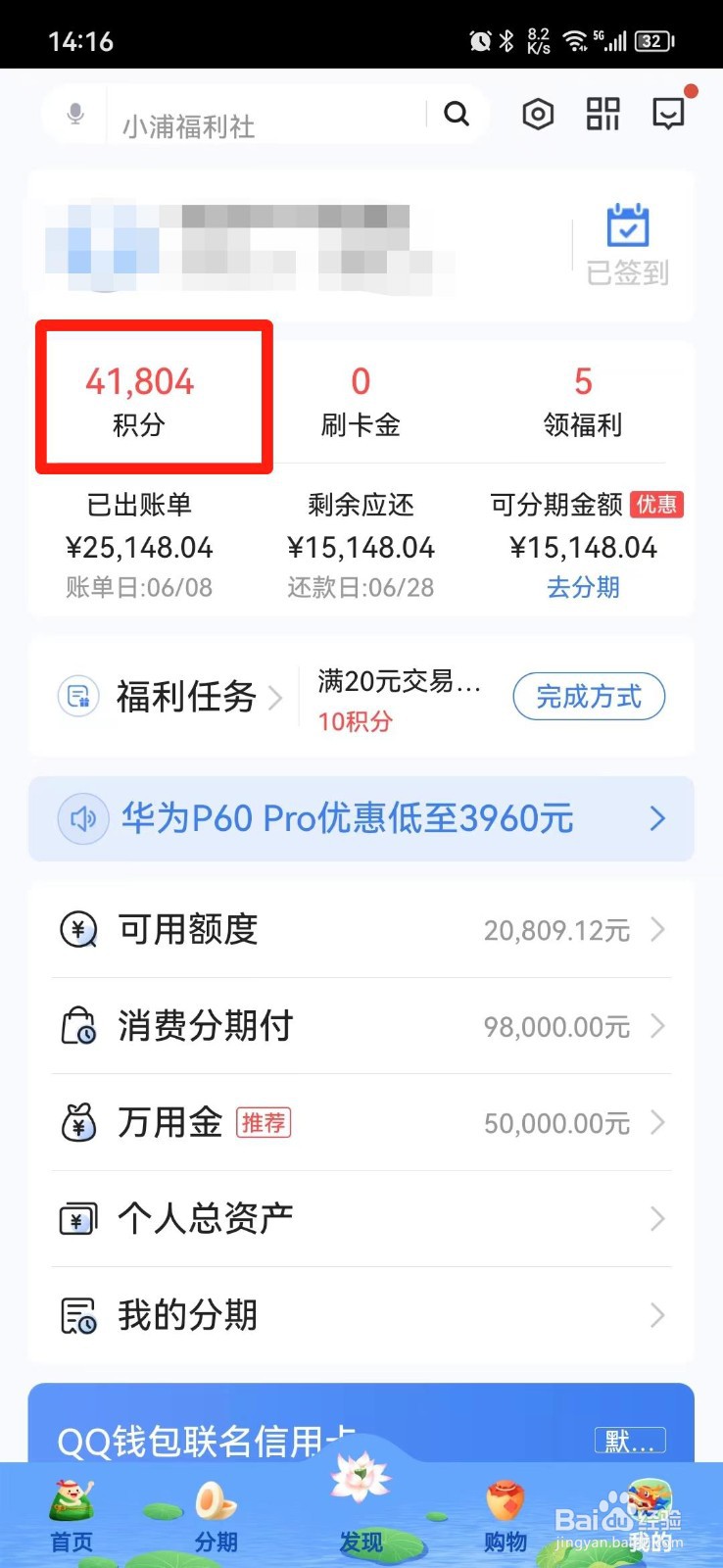The width and height of the screenshot is (723, 1568).
Task: Tap the 完成方式 button
Action: coord(588,697)
